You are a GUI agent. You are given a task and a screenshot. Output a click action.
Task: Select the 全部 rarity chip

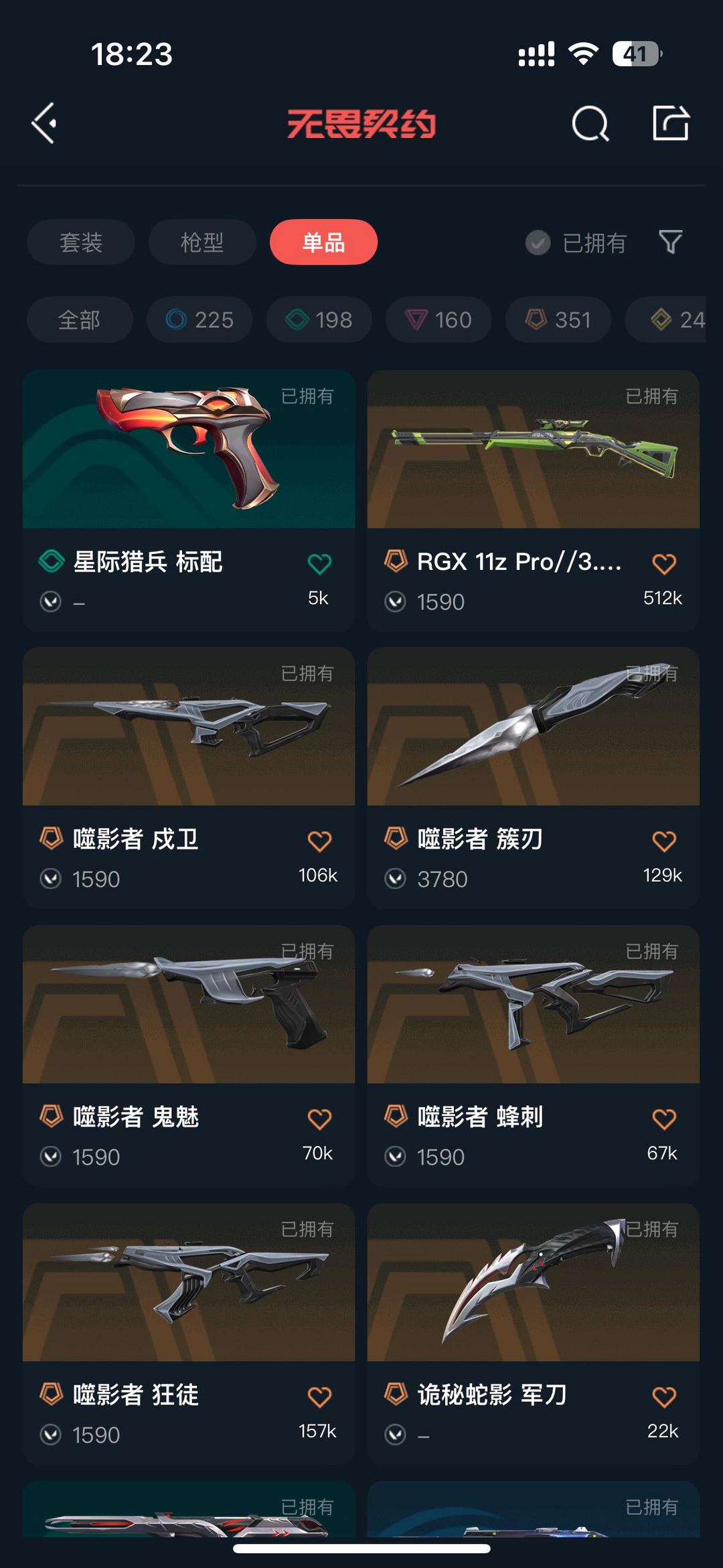(80, 319)
